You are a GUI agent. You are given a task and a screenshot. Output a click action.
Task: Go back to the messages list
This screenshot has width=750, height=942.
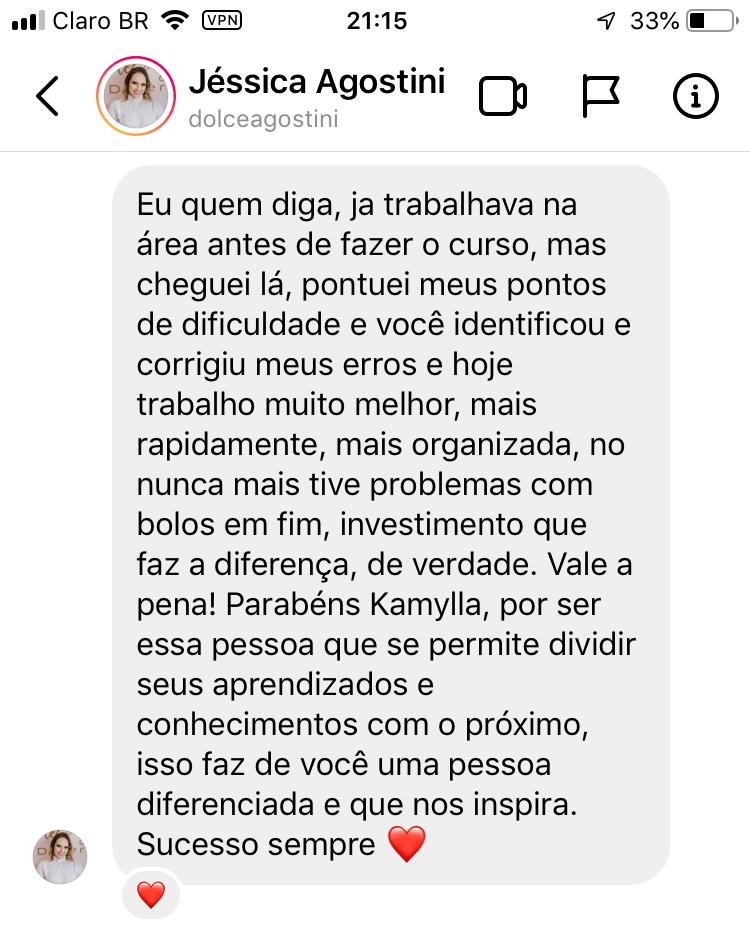(47, 97)
